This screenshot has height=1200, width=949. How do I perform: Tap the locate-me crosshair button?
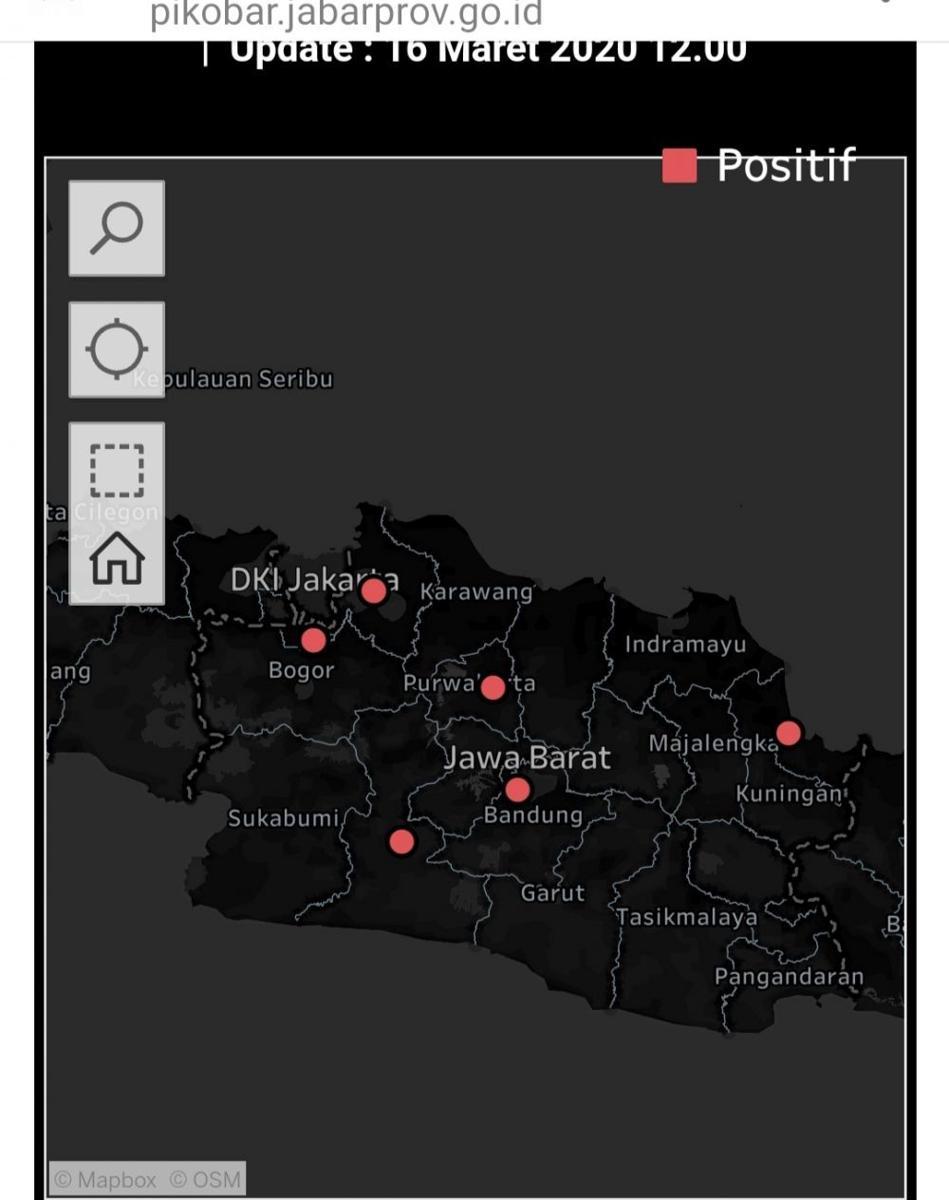[x=116, y=350]
